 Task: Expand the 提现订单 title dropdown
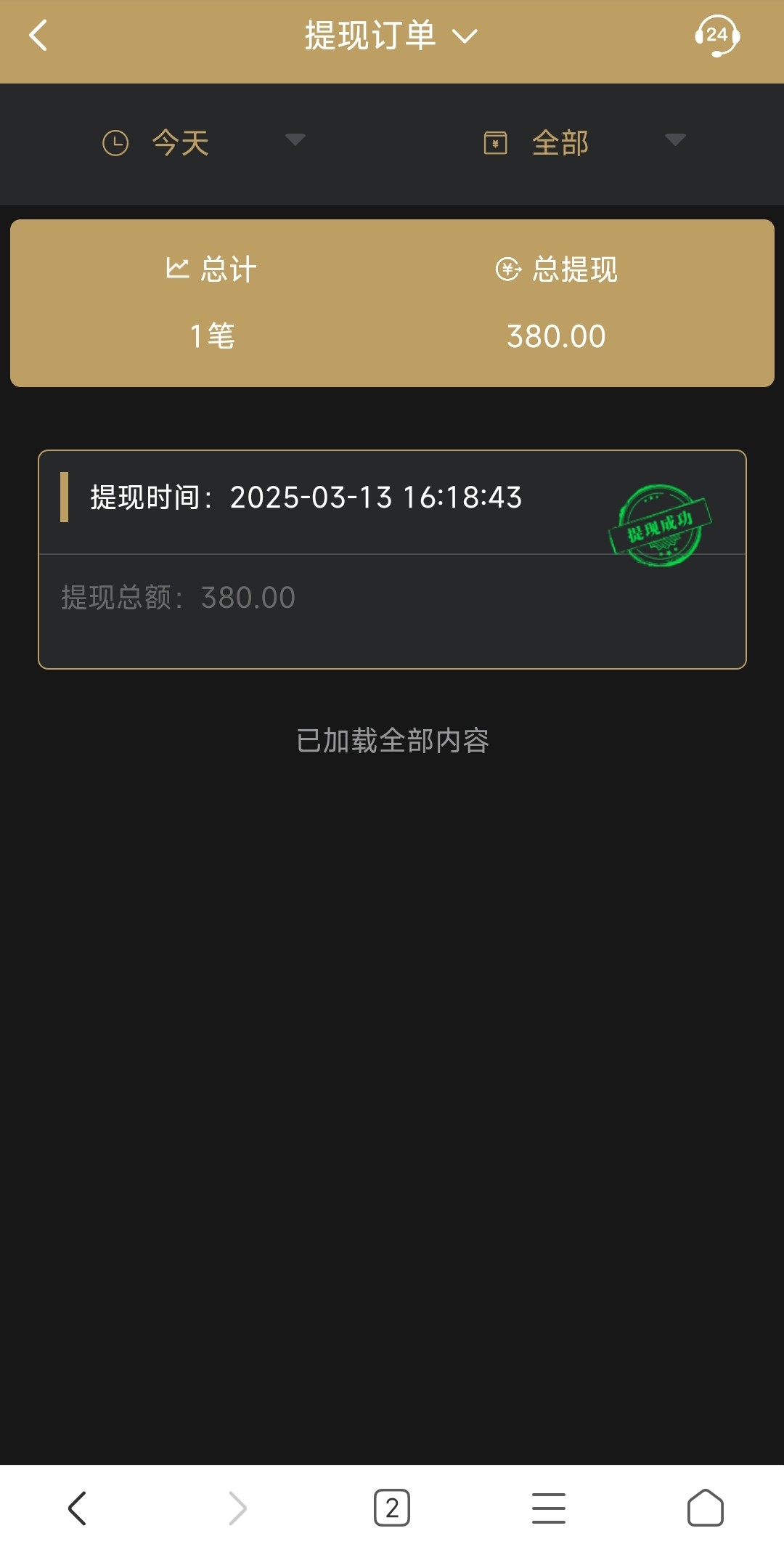click(x=391, y=36)
